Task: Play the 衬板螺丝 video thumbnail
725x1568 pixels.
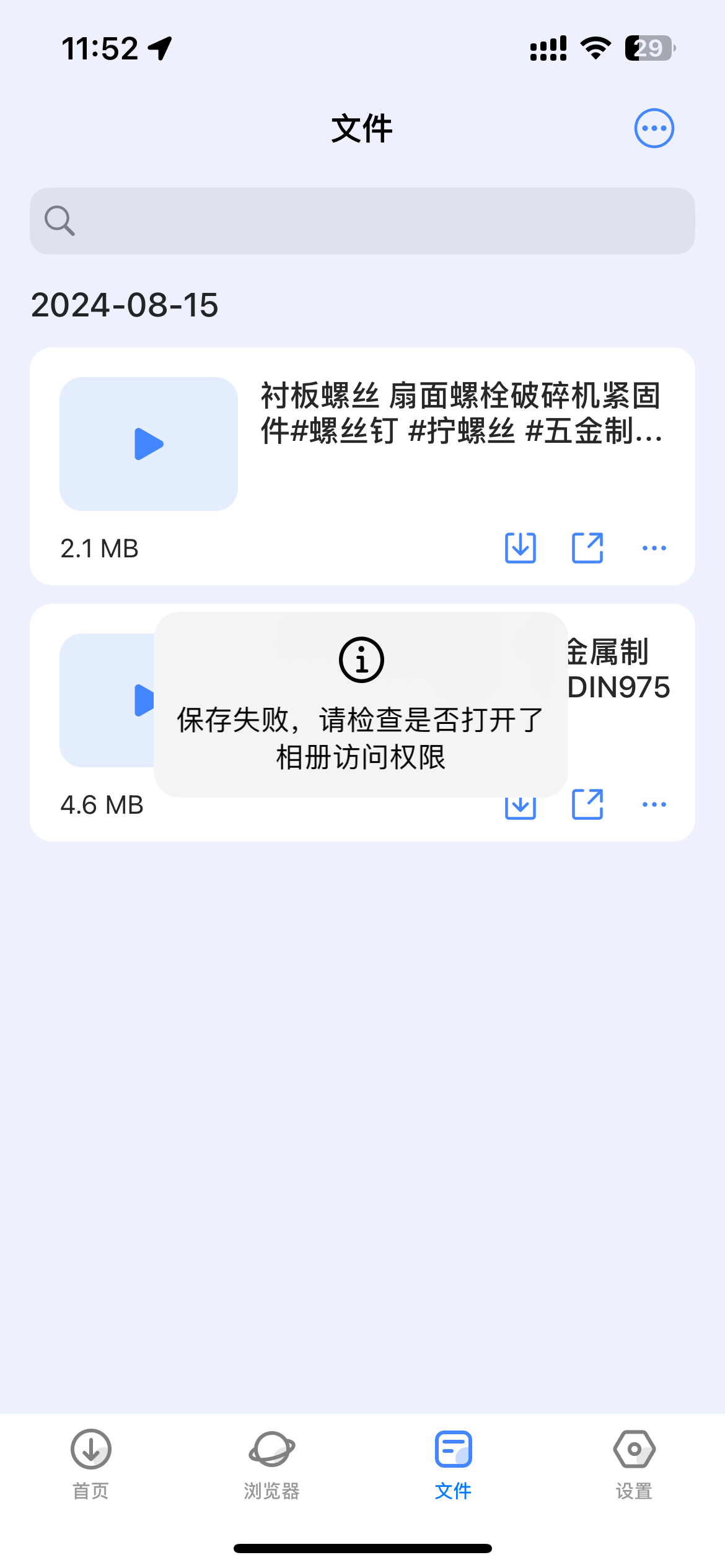Action: (148, 443)
